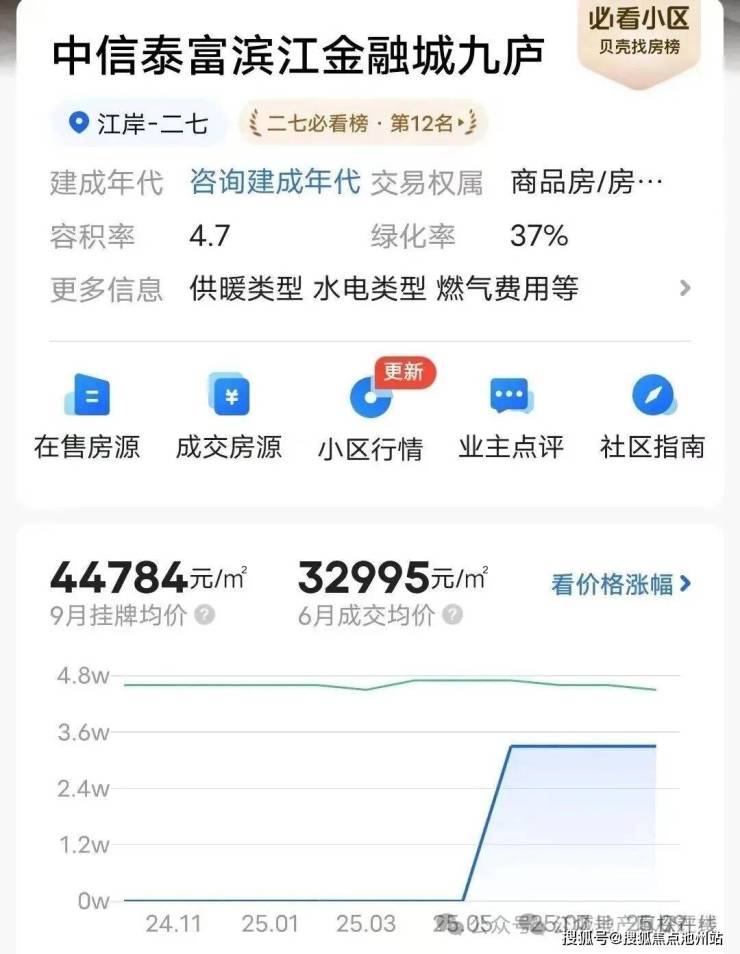The height and width of the screenshot is (954, 740).
Task: Tap the help icon beside 9月挂牌均价
Action: 204,615
